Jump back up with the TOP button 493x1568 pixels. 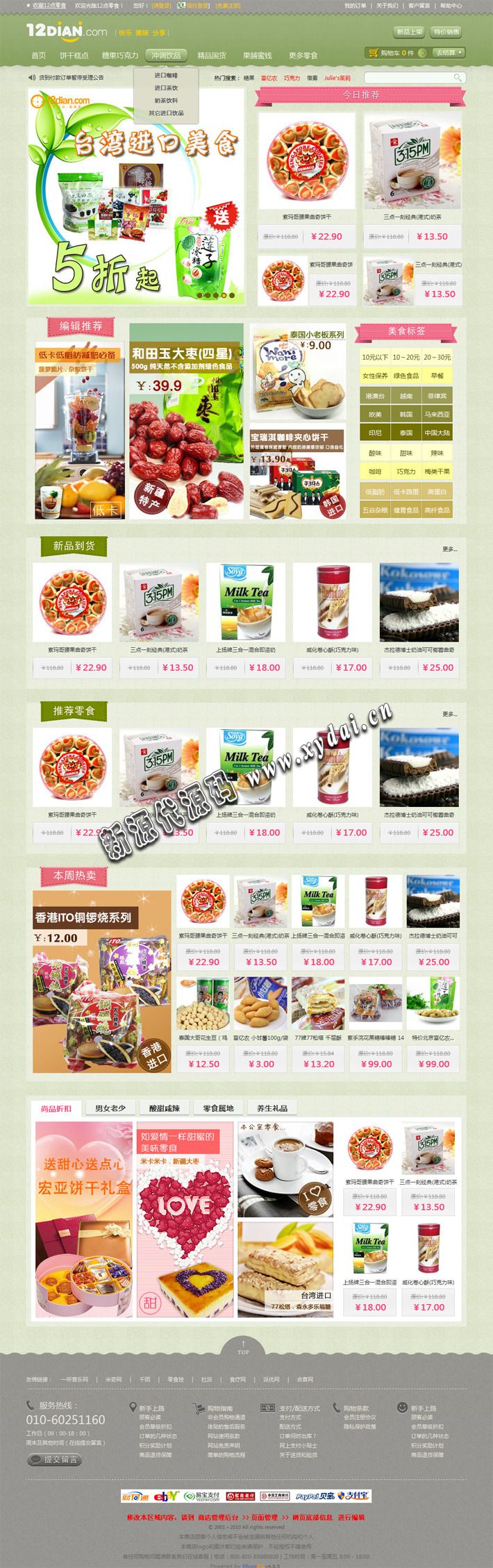tap(243, 1348)
